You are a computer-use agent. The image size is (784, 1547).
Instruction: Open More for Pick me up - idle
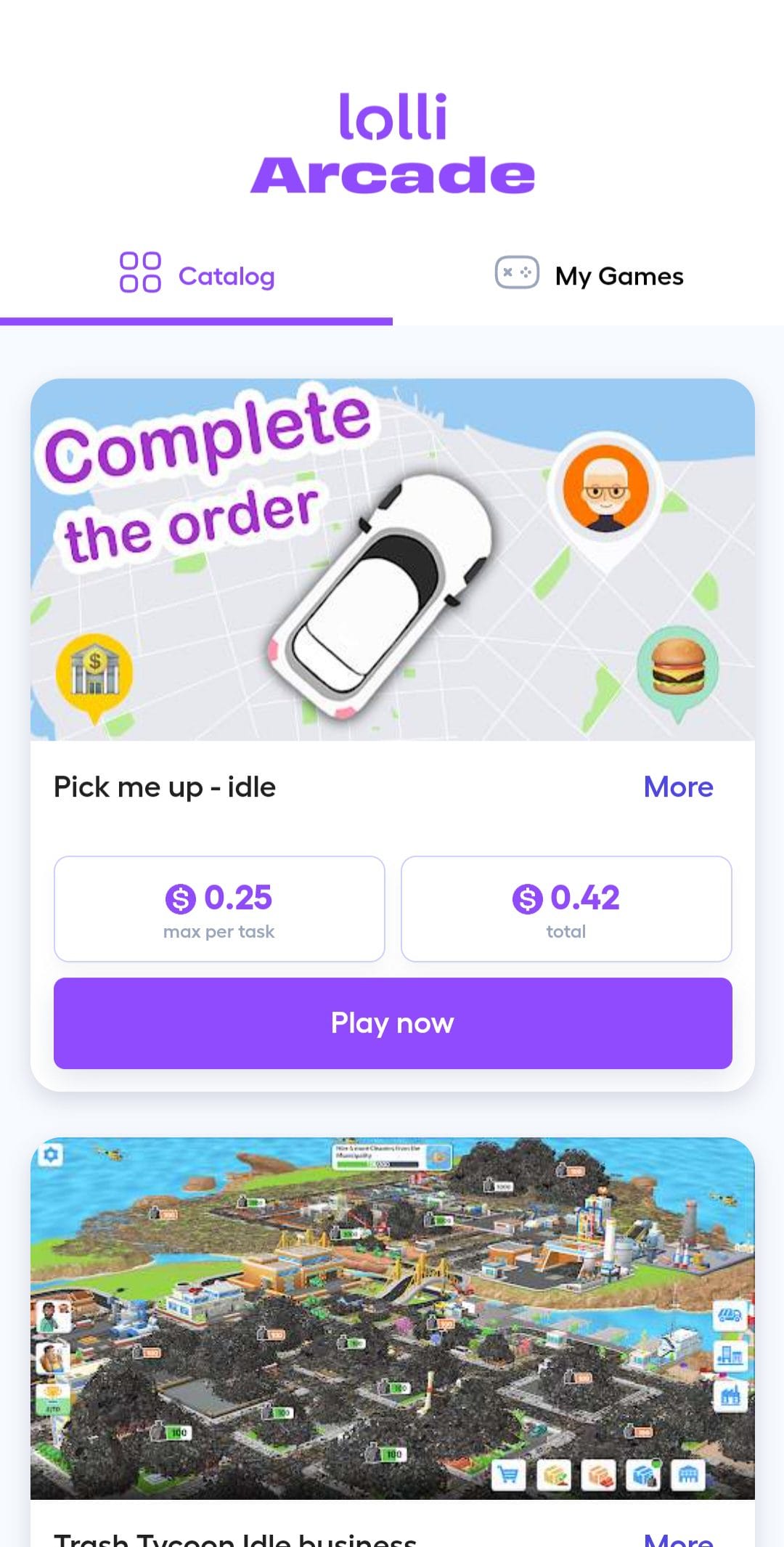[678, 787]
